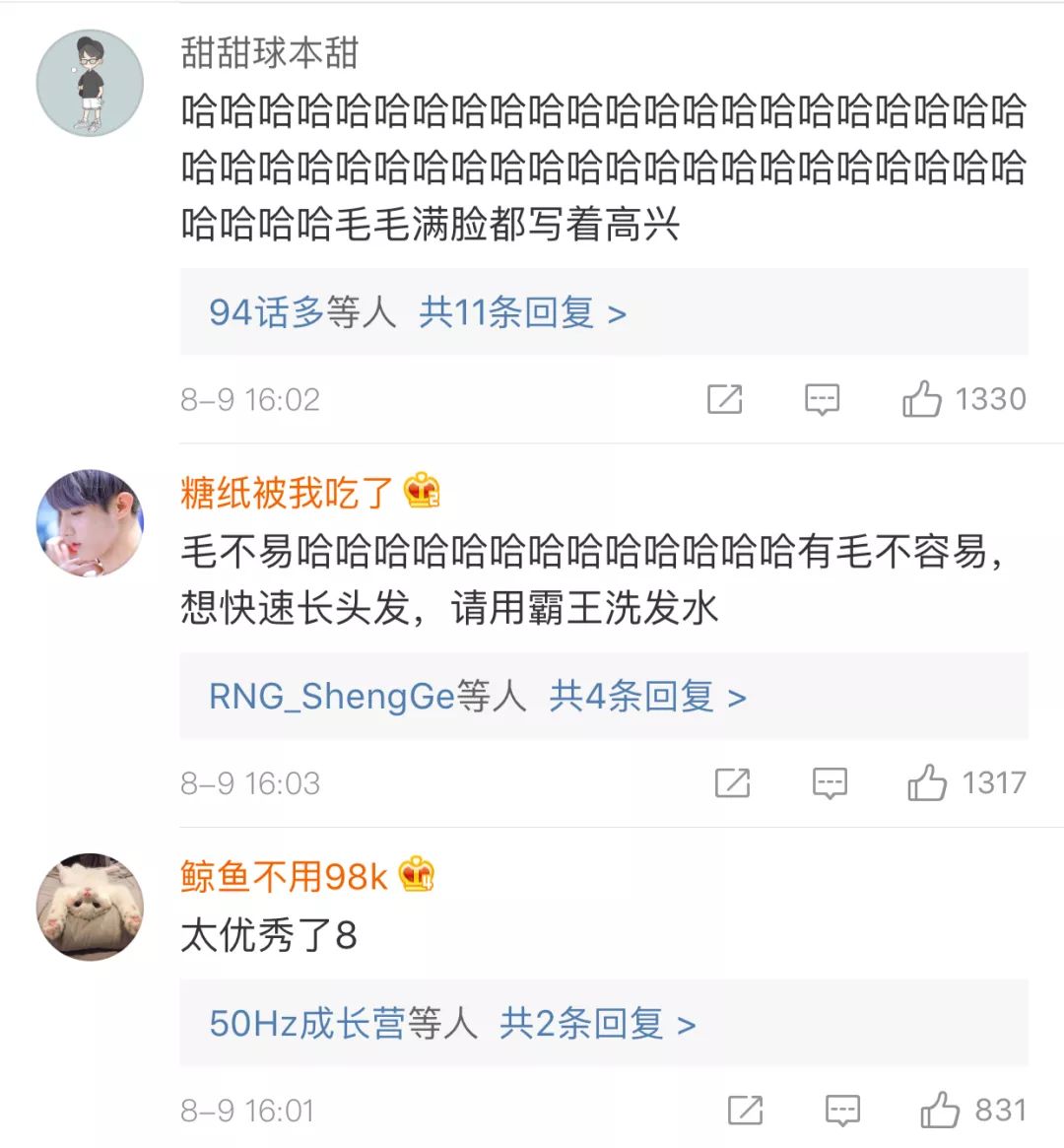View 糖纸被我吃了's avatar profile
This screenshot has height=1148, width=1064.
90,523
